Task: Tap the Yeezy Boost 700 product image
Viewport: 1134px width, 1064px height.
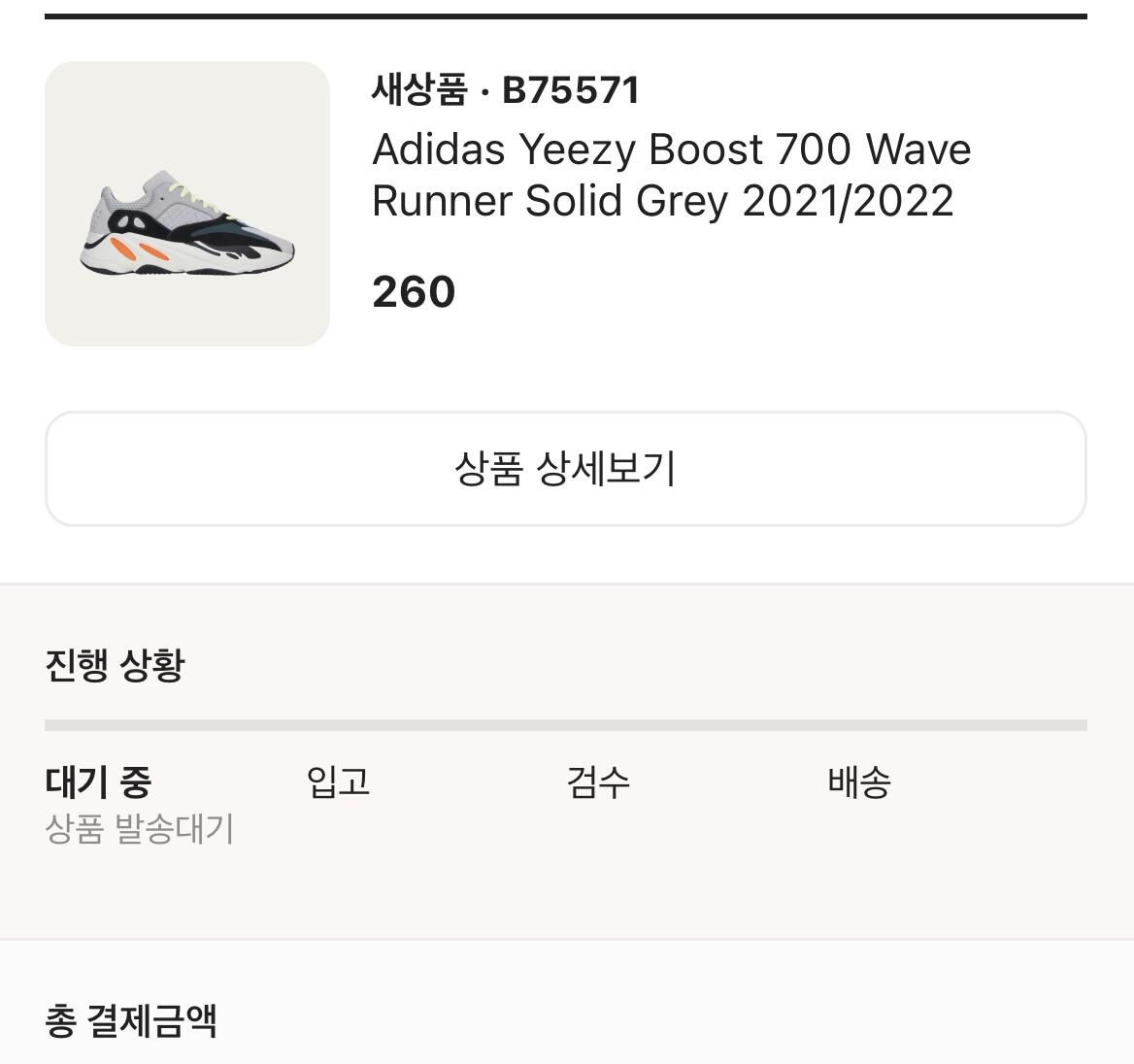Action: pos(187,204)
